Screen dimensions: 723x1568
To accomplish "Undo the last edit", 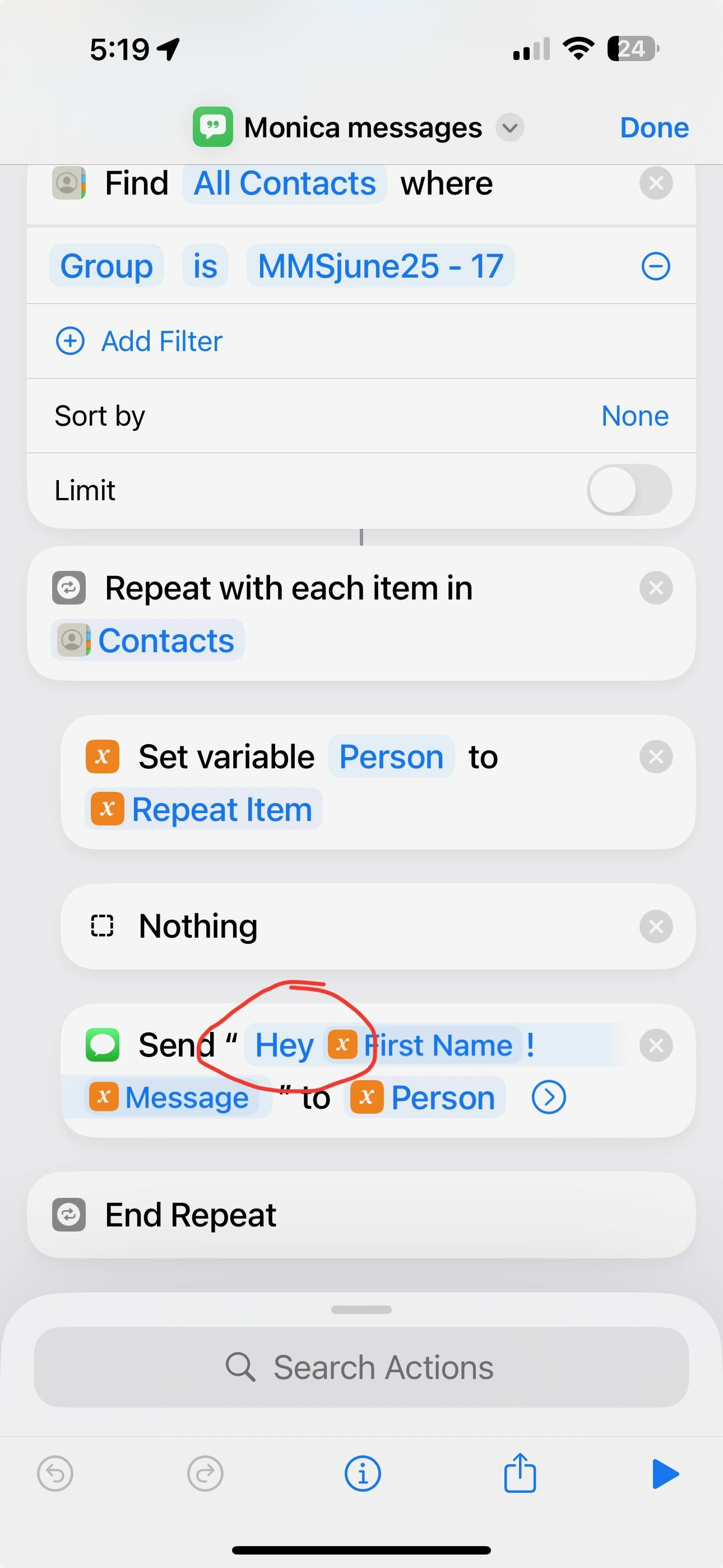I will (x=55, y=1474).
